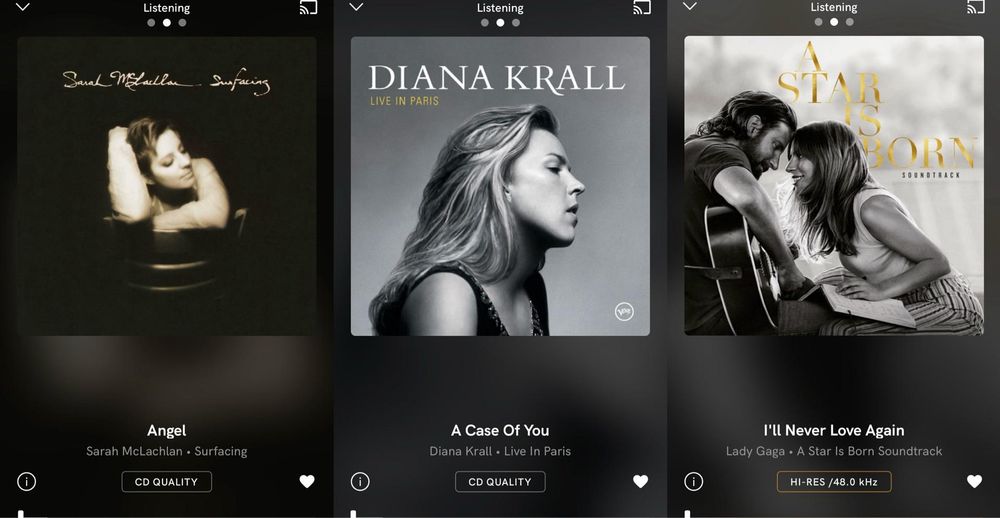
Task: Tap CD QUALITY badge under A Case Of You
Action: (500, 482)
